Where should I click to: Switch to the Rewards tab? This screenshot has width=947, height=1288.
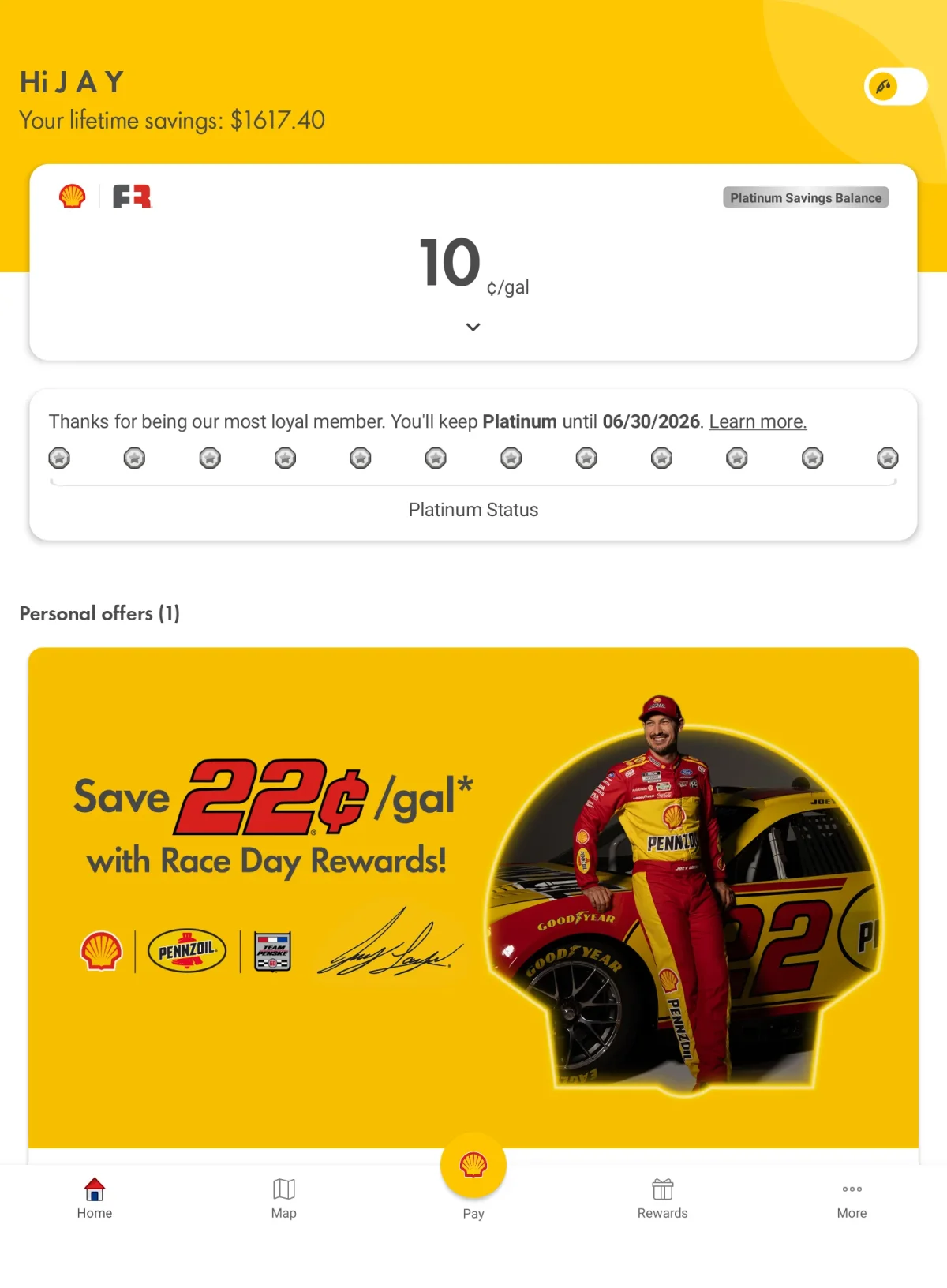tap(662, 1198)
